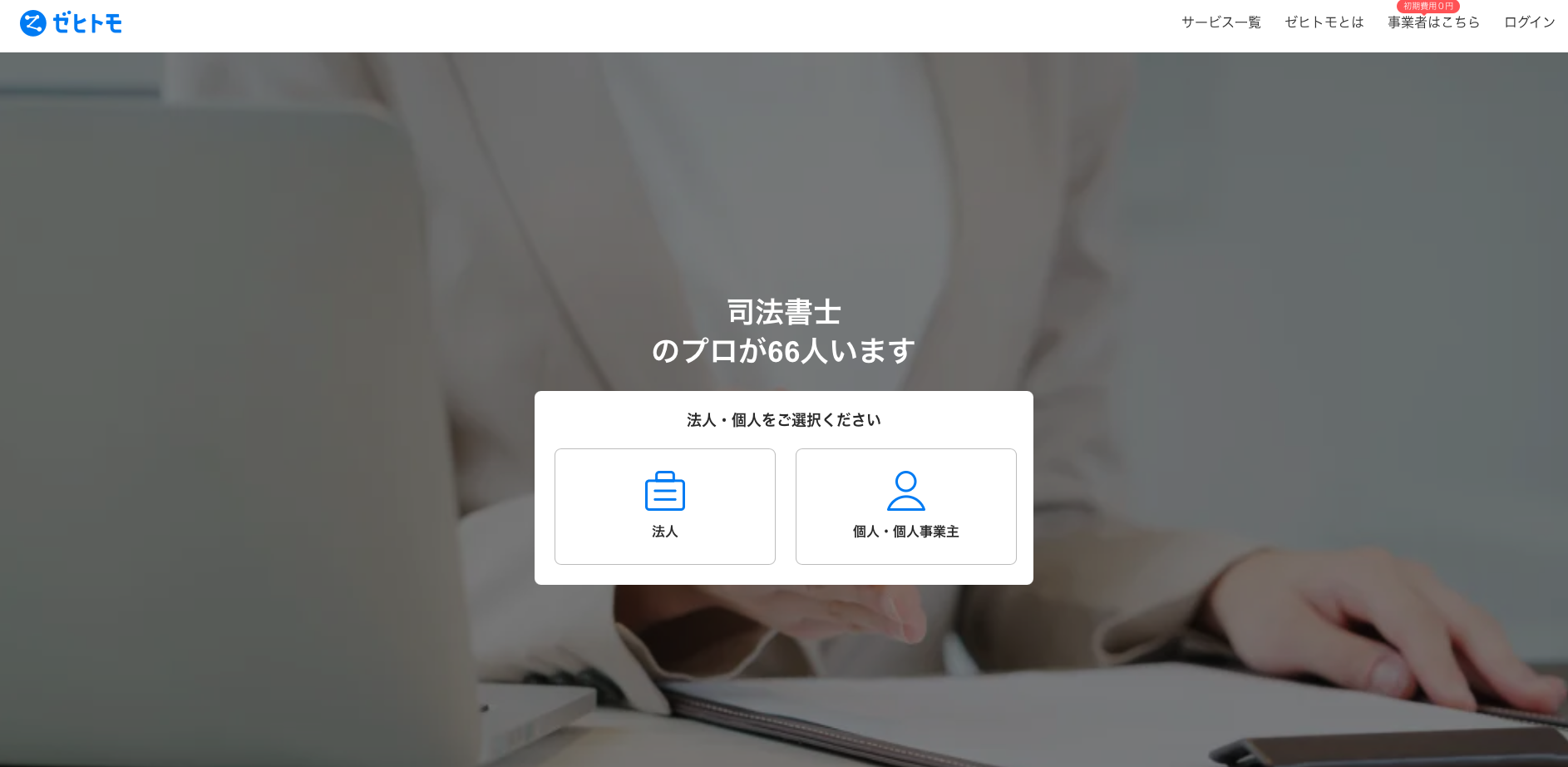The width and height of the screenshot is (1568, 767).
Task: Select the 法人 option card
Action: pyautogui.click(x=664, y=506)
